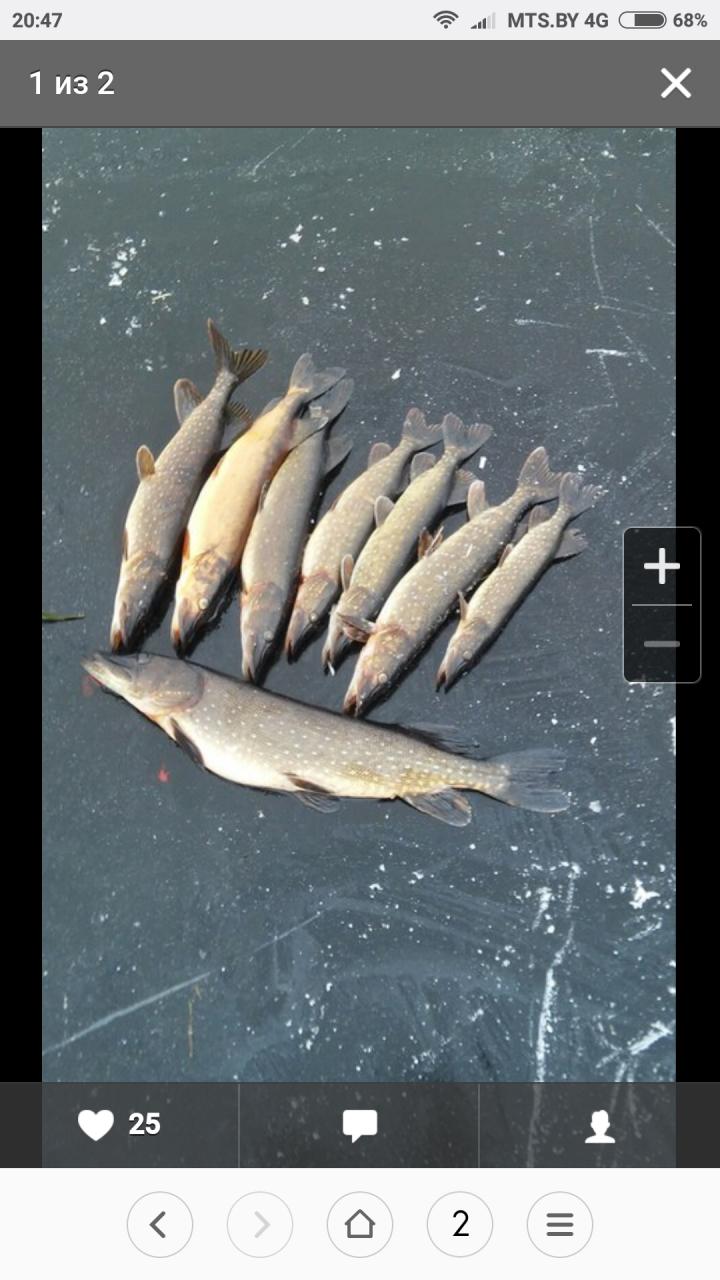Close the photo viewer
The width and height of the screenshot is (720, 1280).
click(x=676, y=83)
